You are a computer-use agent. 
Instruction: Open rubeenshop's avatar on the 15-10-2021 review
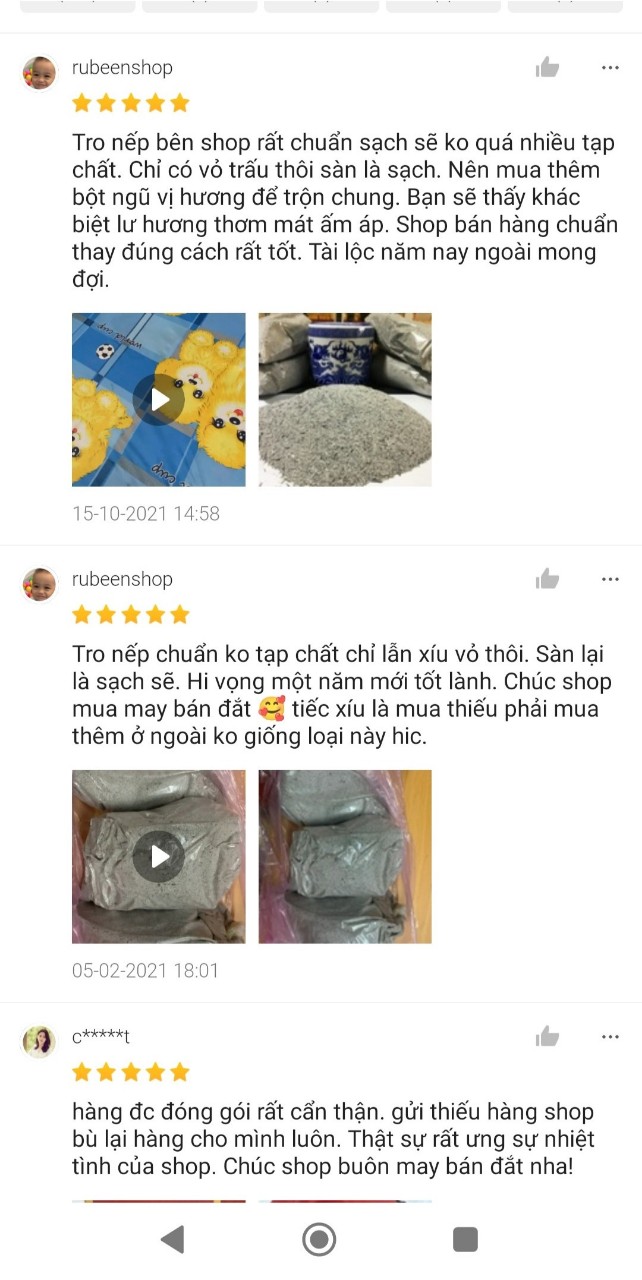pyautogui.click(x=40, y=73)
